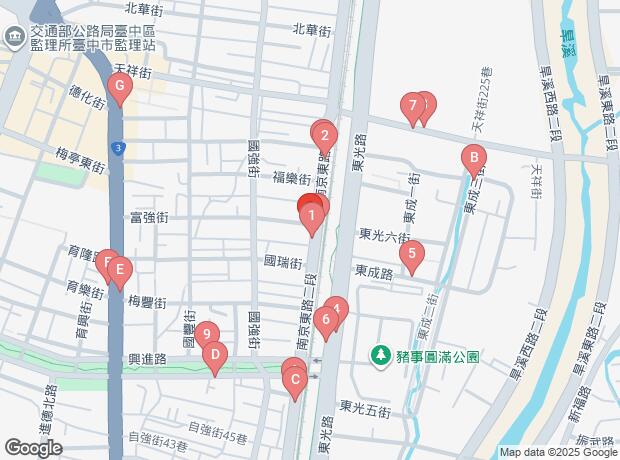Select map marker E

coord(119,270)
